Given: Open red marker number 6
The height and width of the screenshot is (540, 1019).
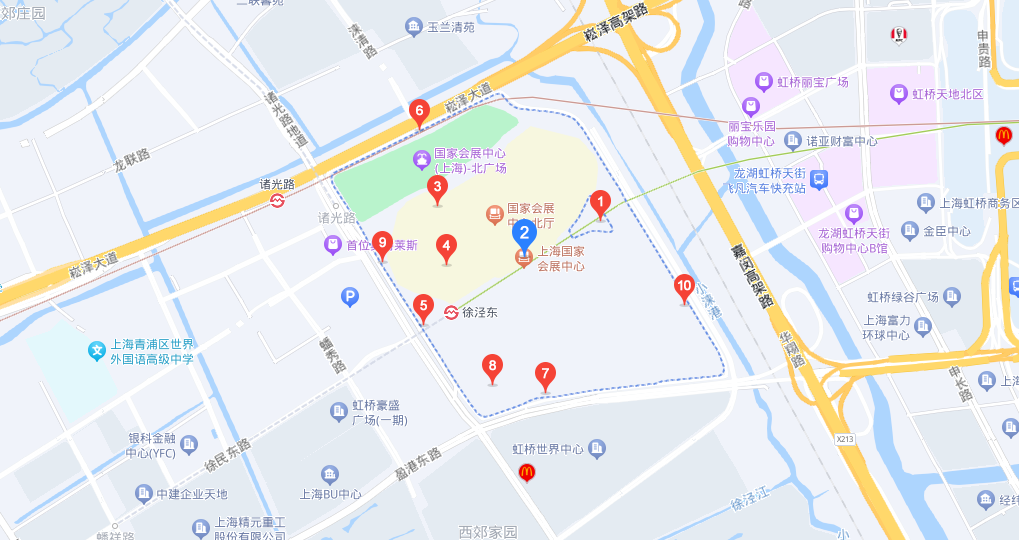Looking at the screenshot, I should [420, 112].
